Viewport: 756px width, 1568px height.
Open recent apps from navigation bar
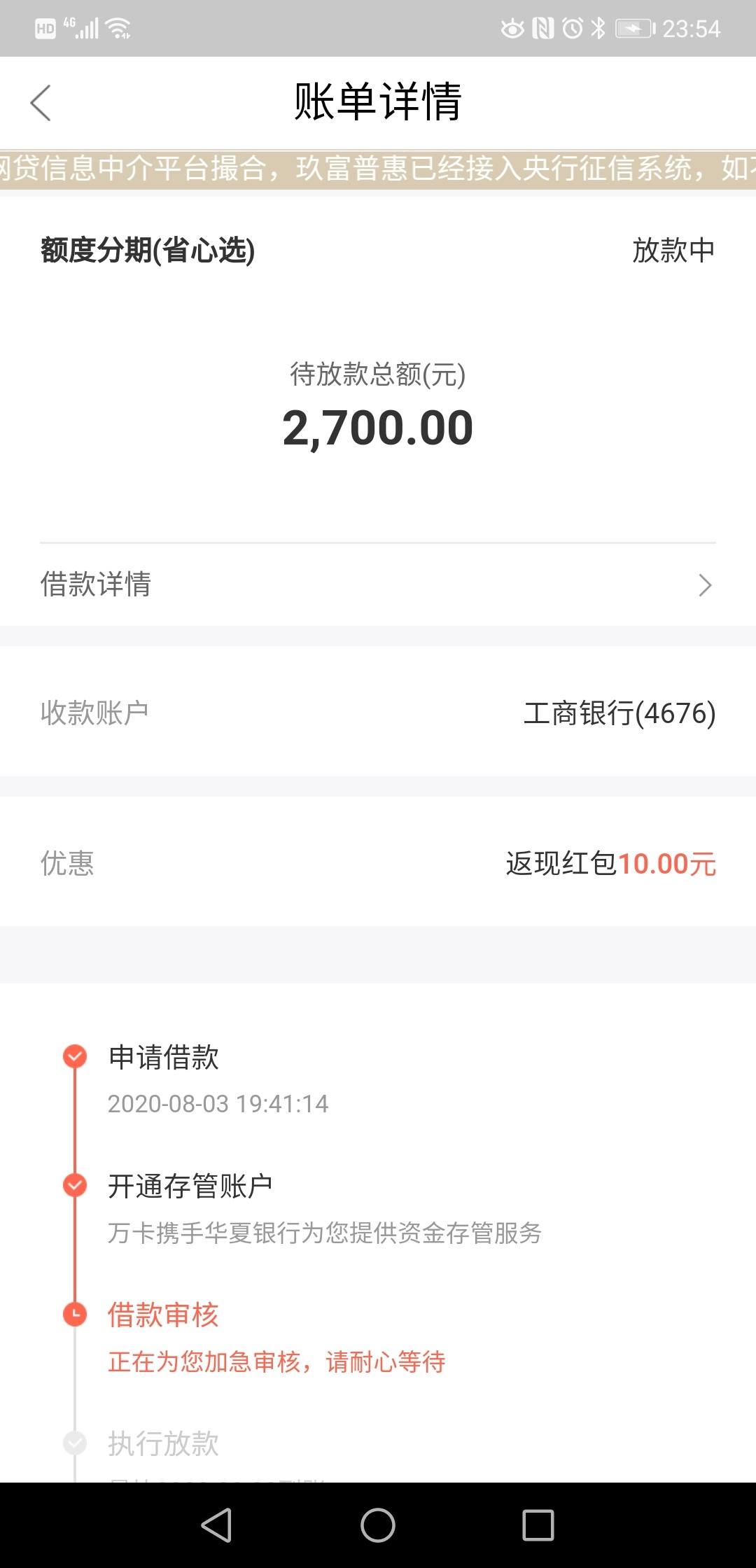(538, 1525)
